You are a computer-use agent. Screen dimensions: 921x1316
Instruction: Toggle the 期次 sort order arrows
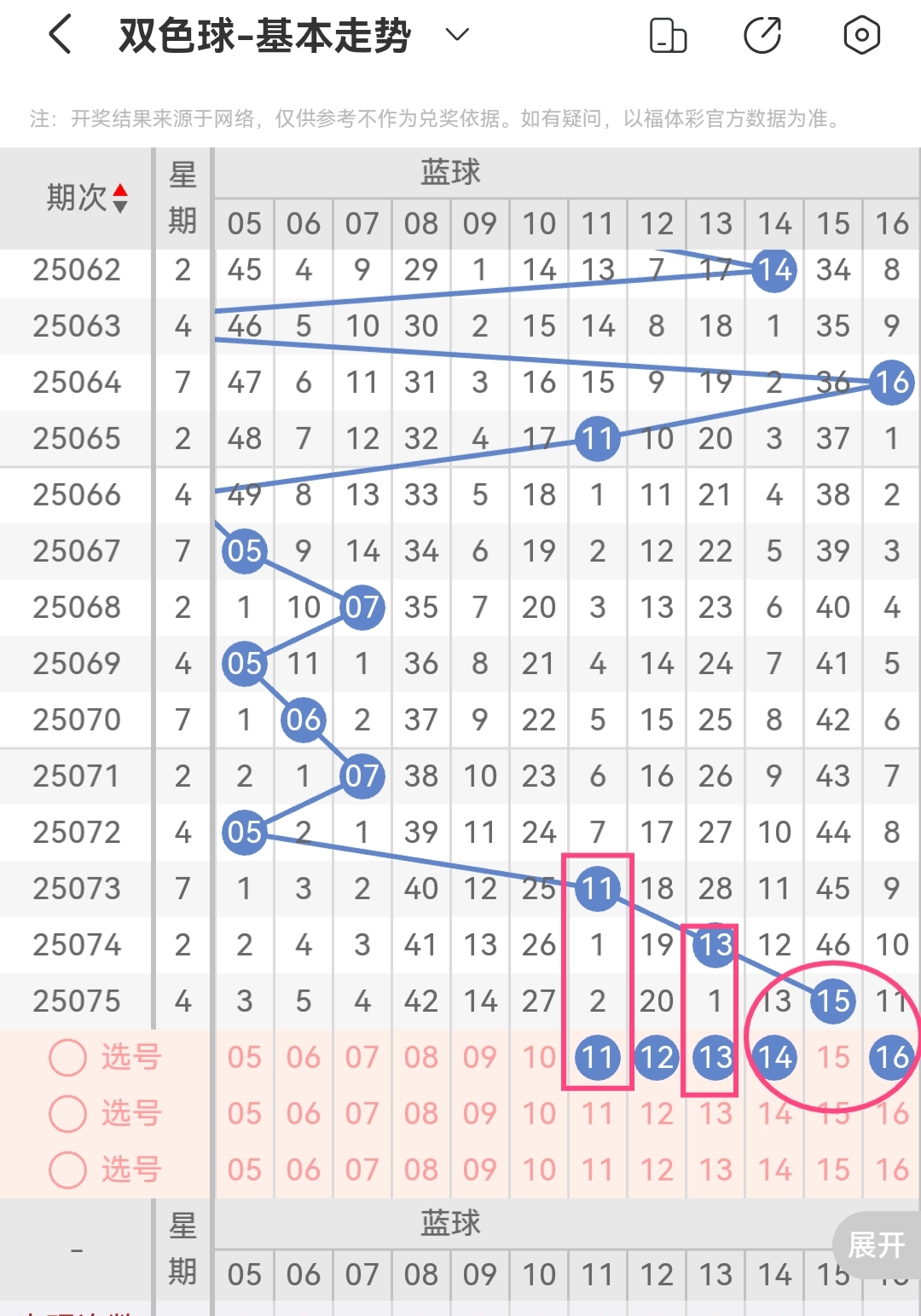pyautogui.click(x=120, y=198)
